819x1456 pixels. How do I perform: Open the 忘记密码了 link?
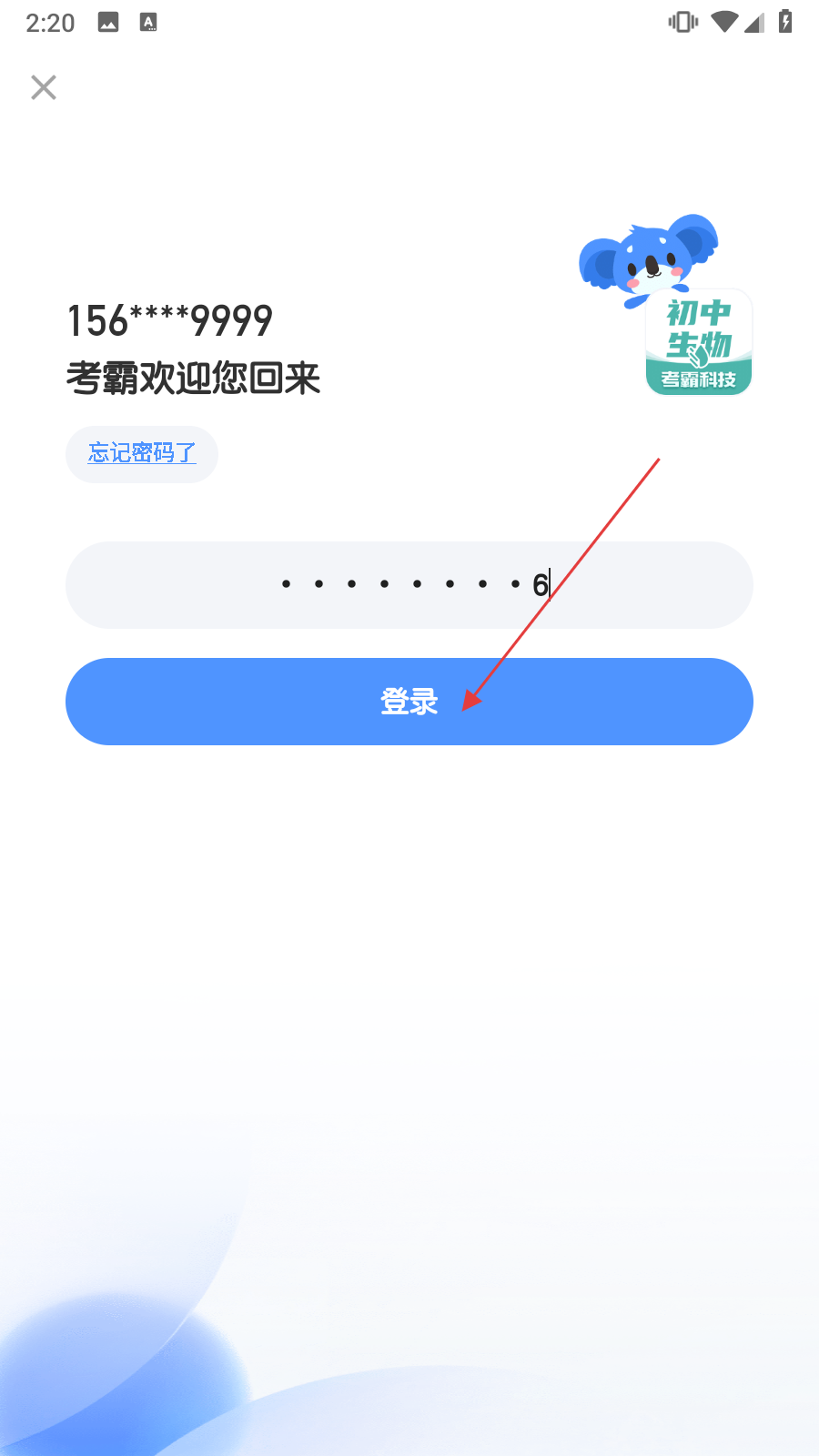click(142, 453)
